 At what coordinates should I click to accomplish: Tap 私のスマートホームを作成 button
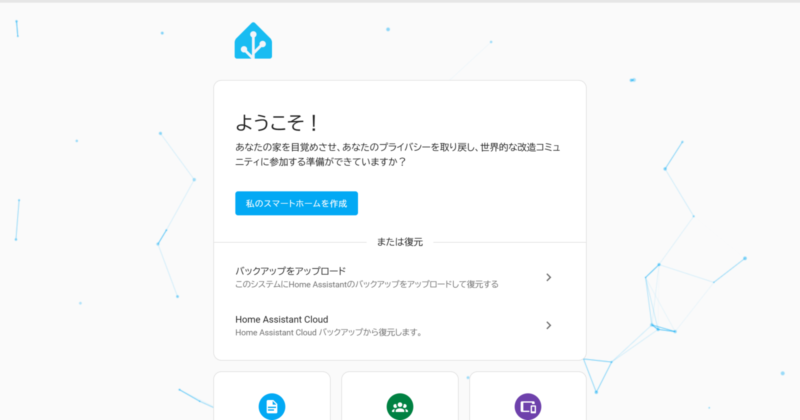point(296,203)
